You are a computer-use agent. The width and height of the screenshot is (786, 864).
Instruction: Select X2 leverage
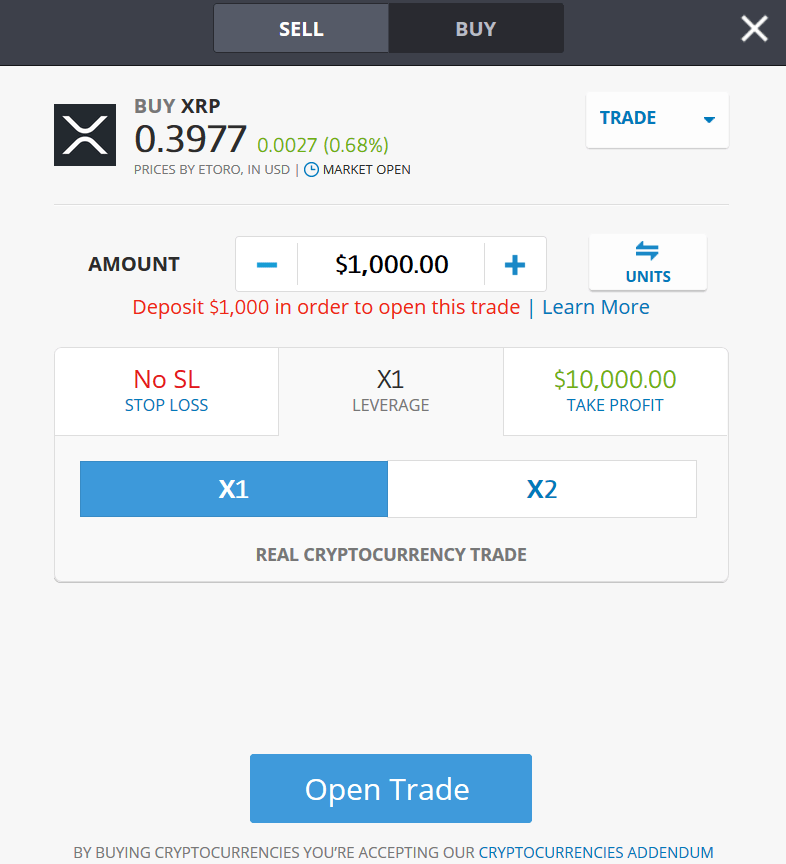coord(541,489)
